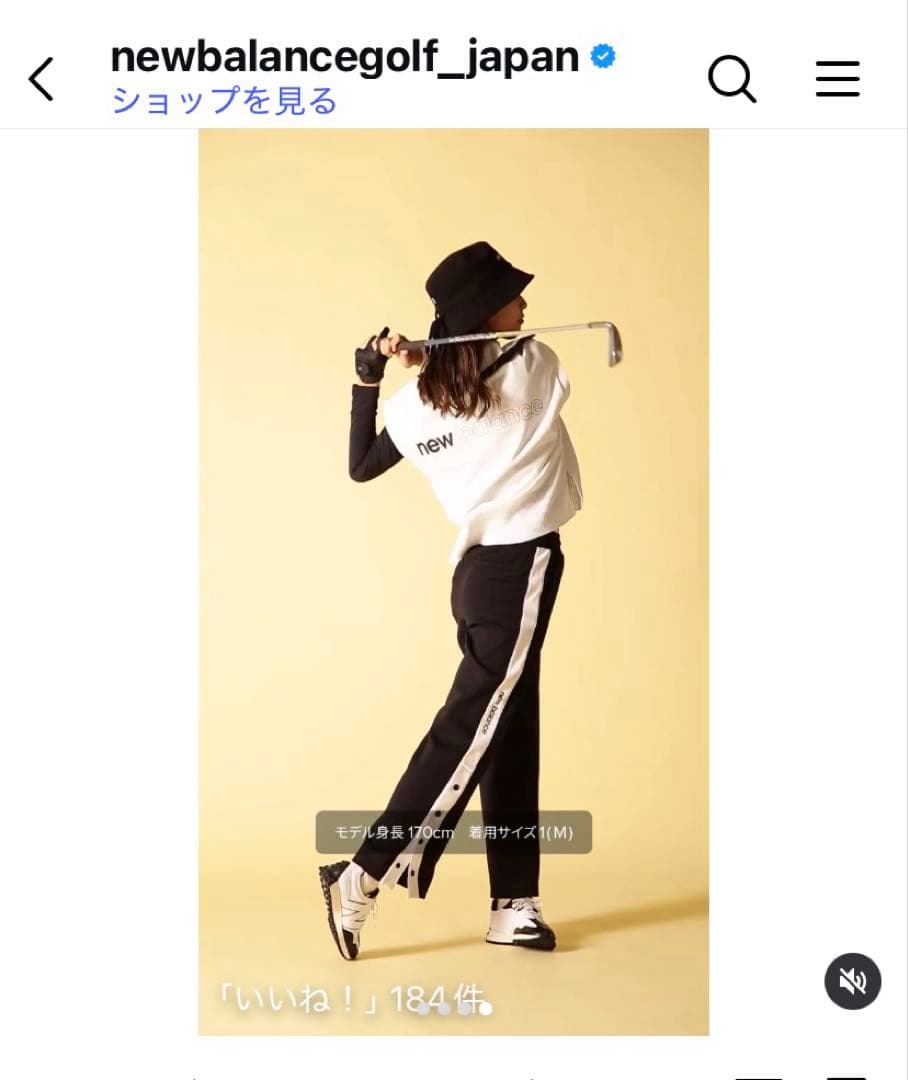The height and width of the screenshot is (1080, 908).
Task: Open the ショップを見る shop link
Action: [x=223, y=100]
